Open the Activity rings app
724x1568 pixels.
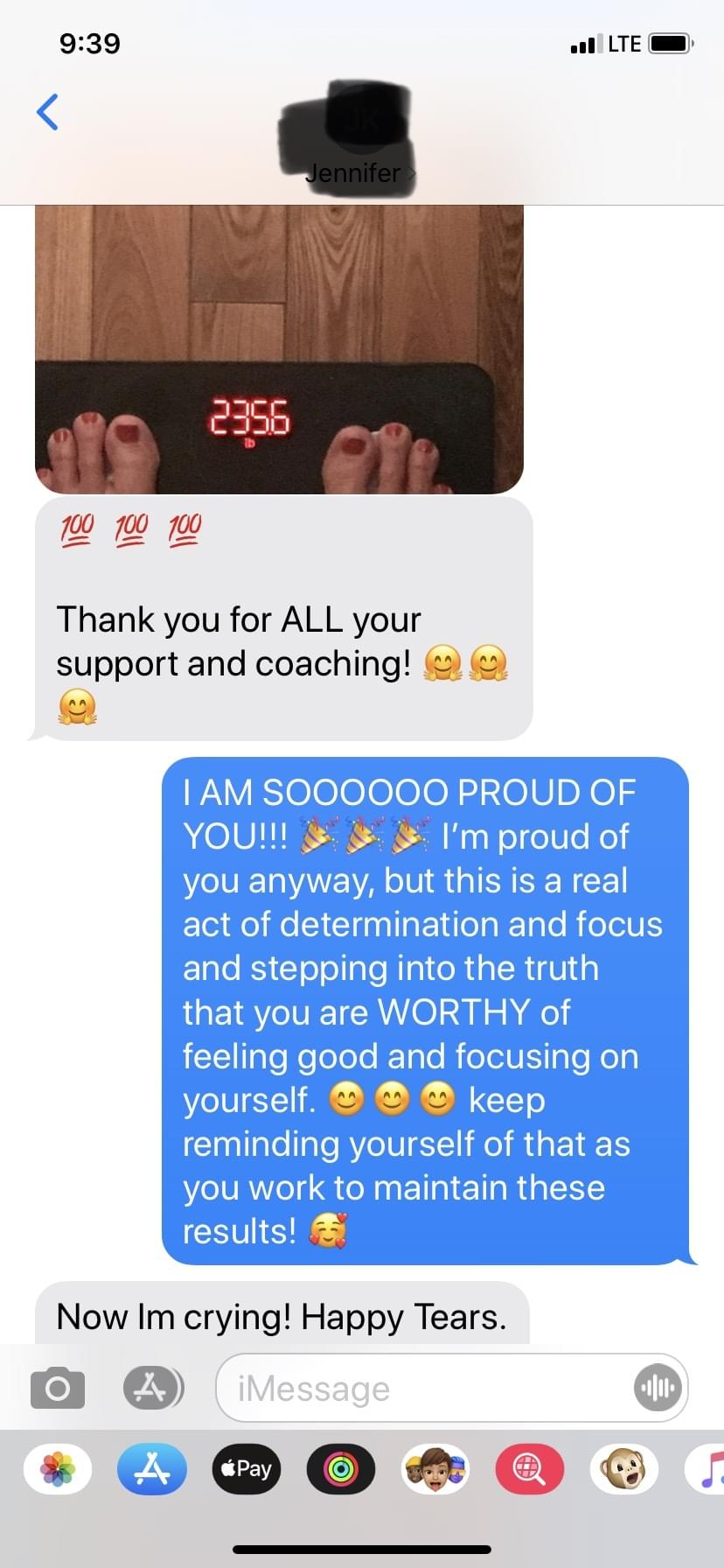pyautogui.click(x=341, y=1469)
